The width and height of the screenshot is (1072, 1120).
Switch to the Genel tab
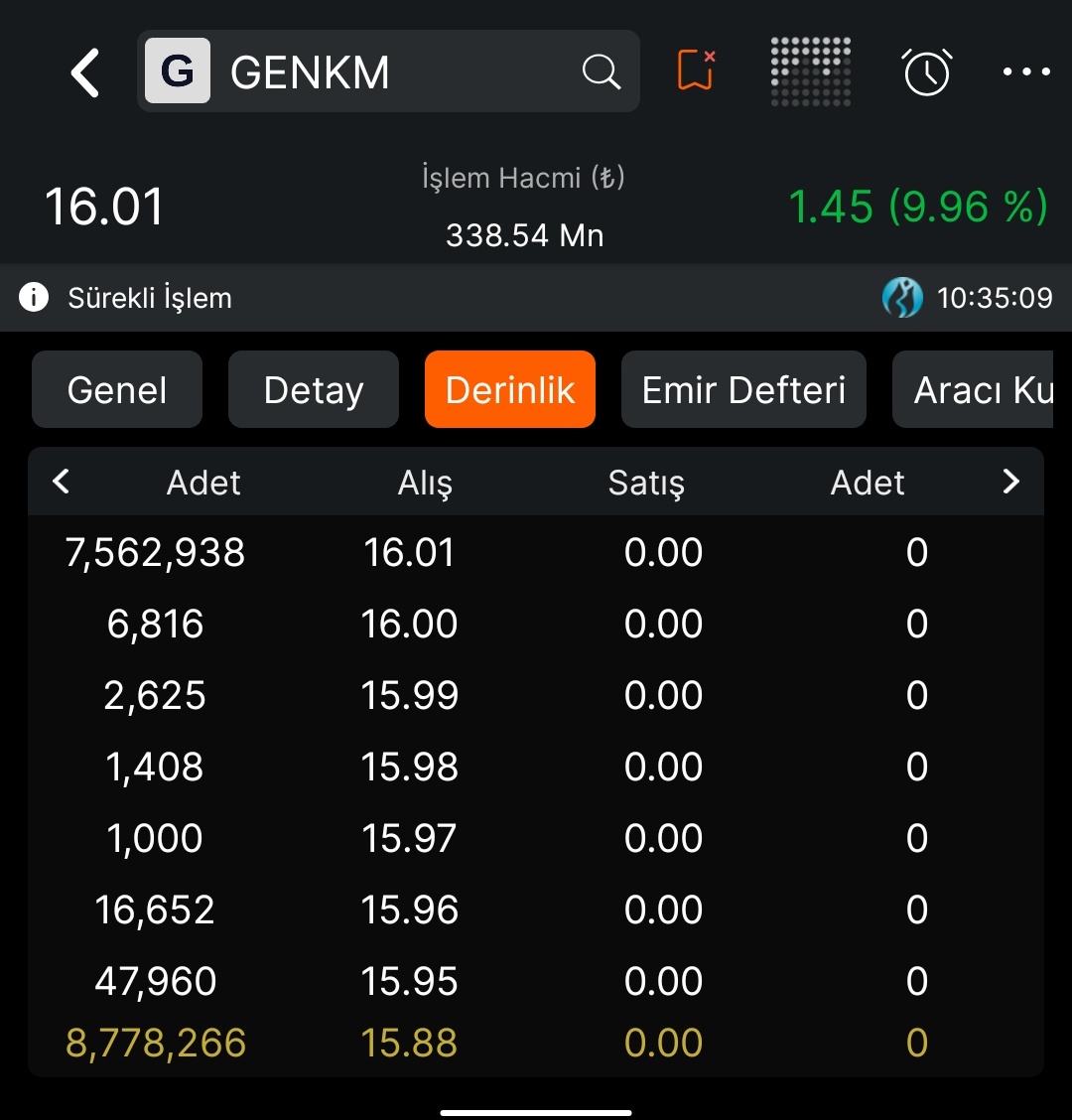click(117, 389)
